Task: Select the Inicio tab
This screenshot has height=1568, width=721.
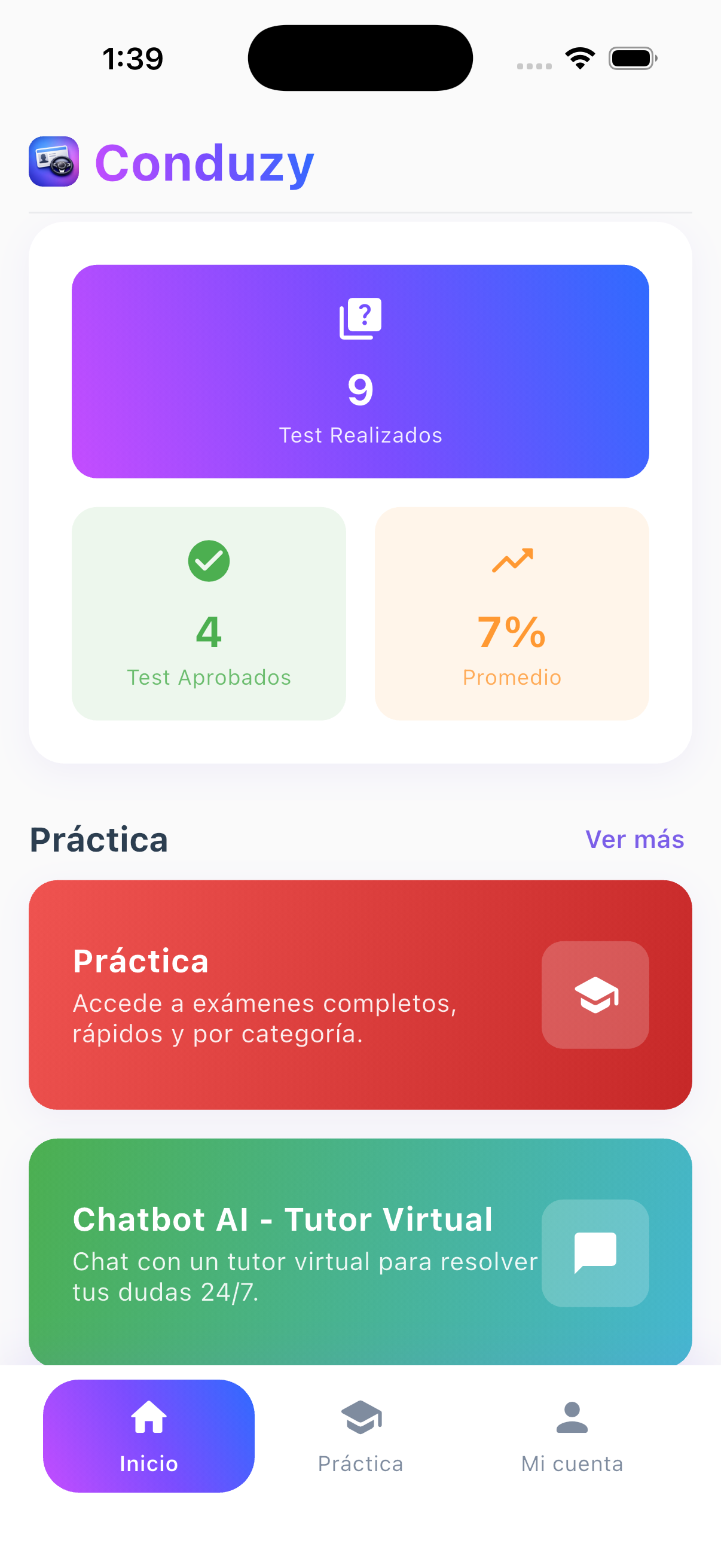Action: point(148,1436)
